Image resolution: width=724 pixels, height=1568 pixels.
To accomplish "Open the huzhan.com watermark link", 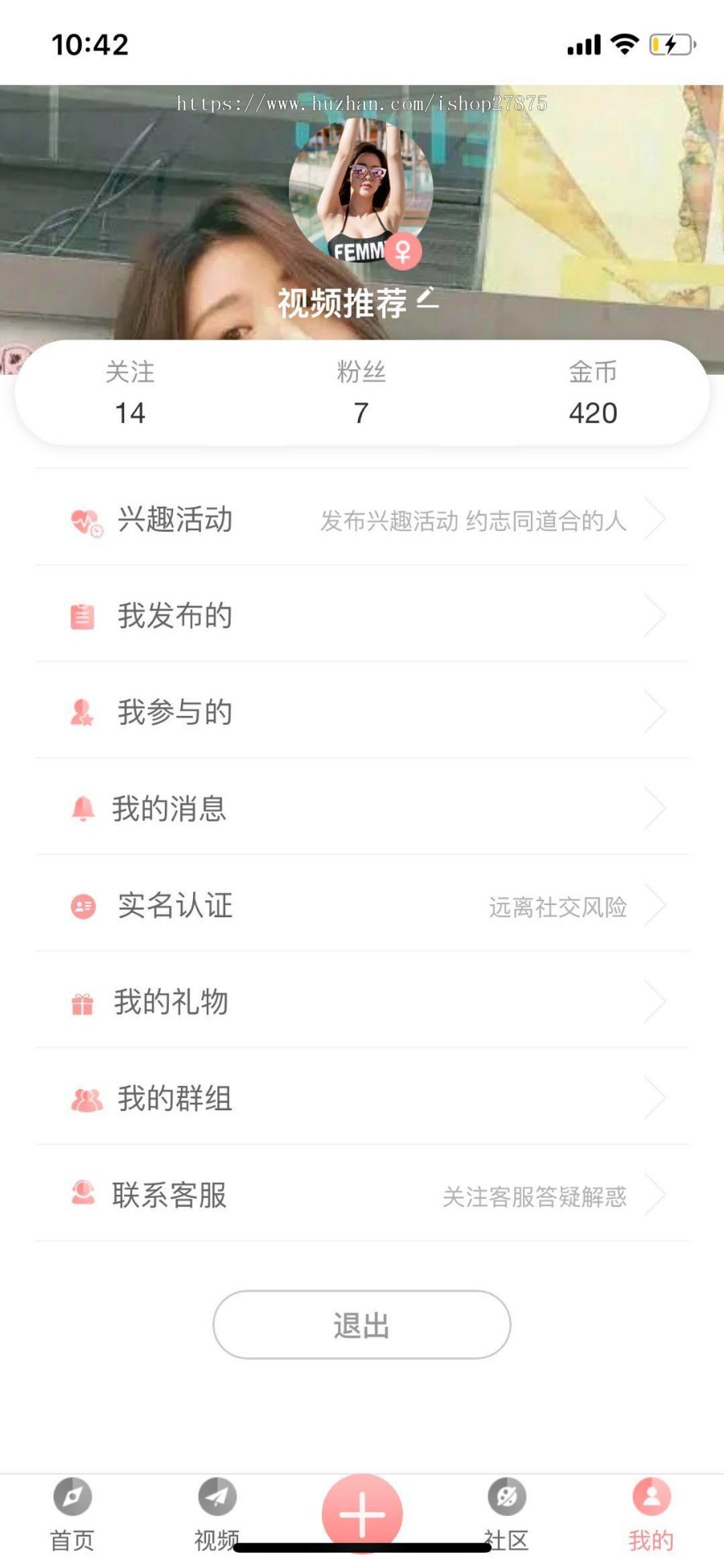I will 362,103.
